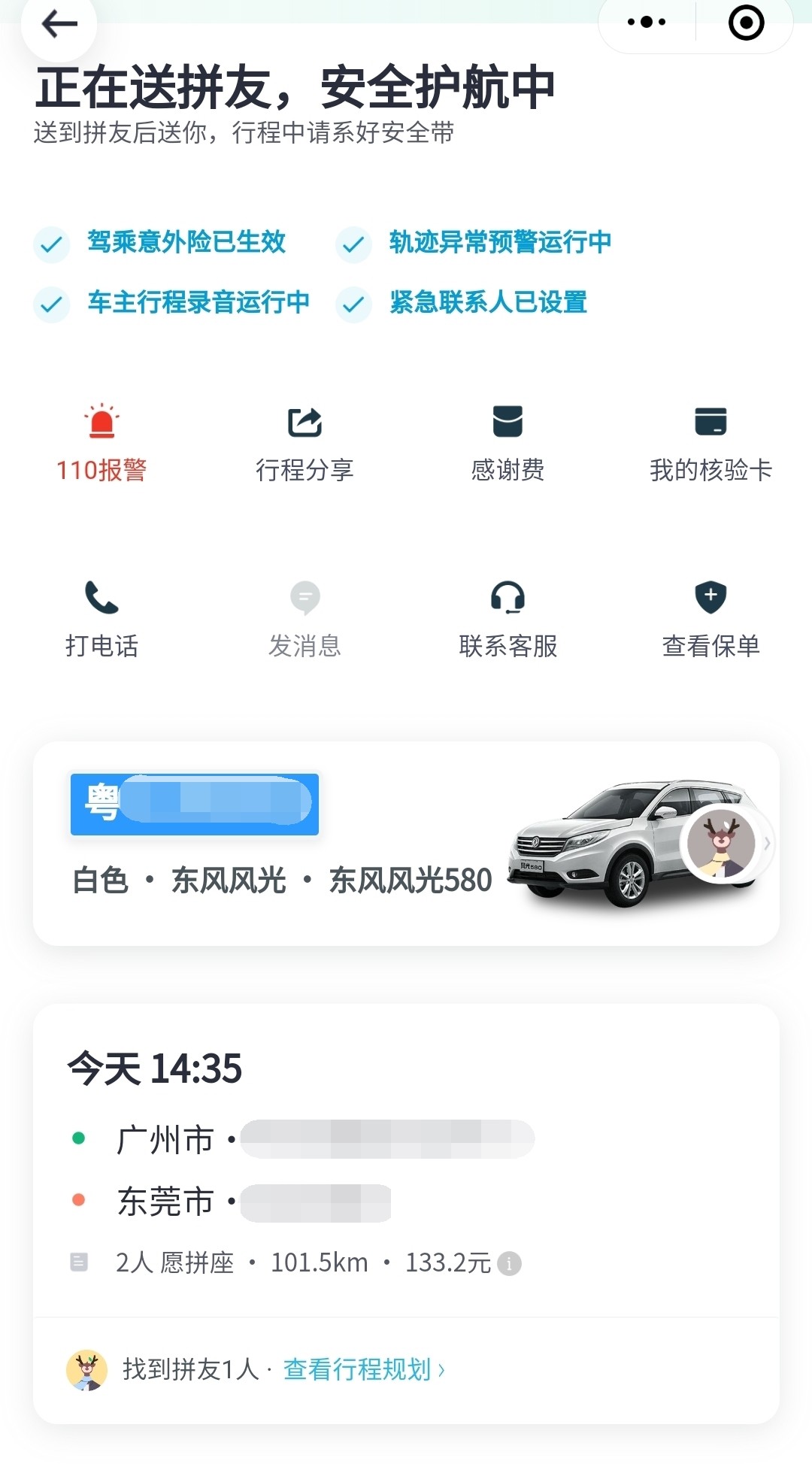Show fare details info icon beside 133.2元

510,1263
